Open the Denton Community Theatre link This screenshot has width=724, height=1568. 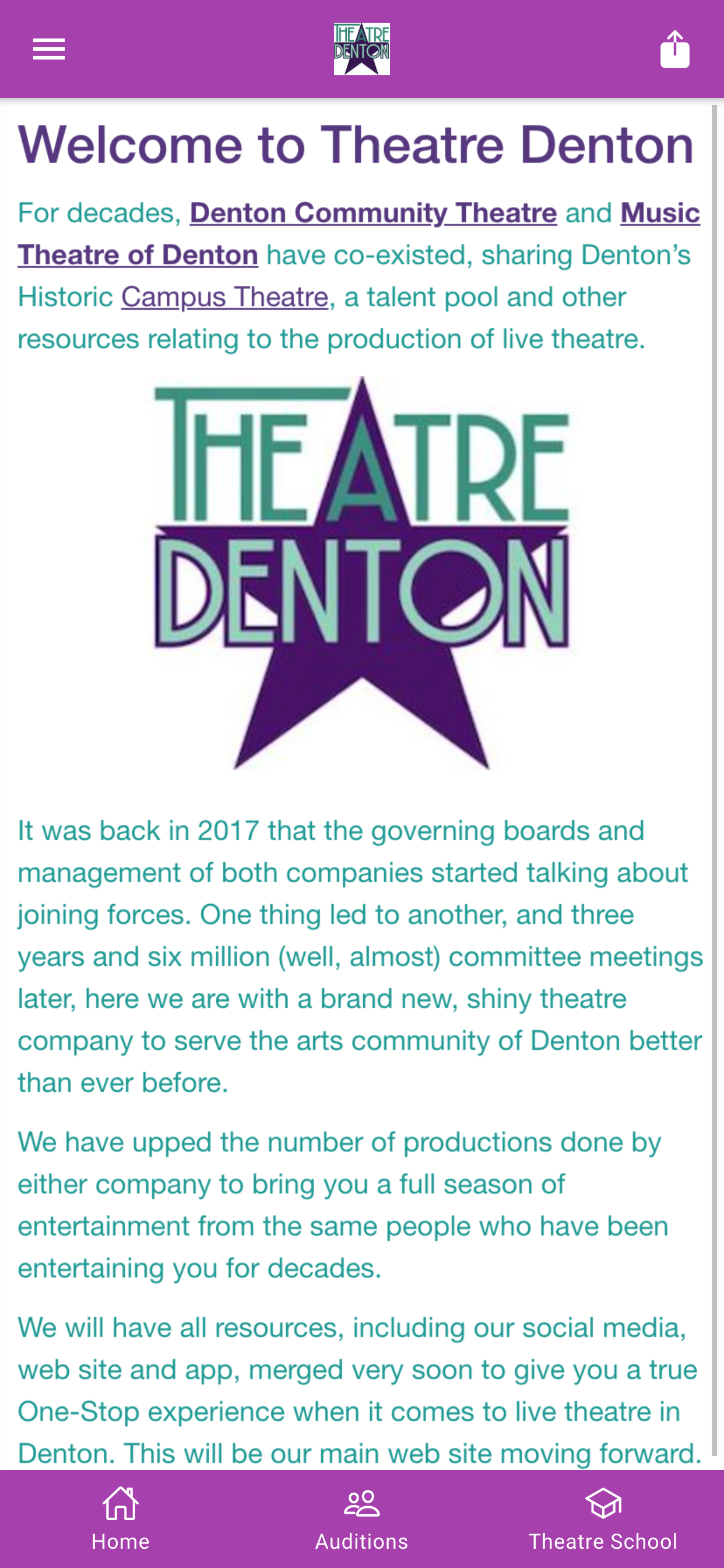pos(373,213)
